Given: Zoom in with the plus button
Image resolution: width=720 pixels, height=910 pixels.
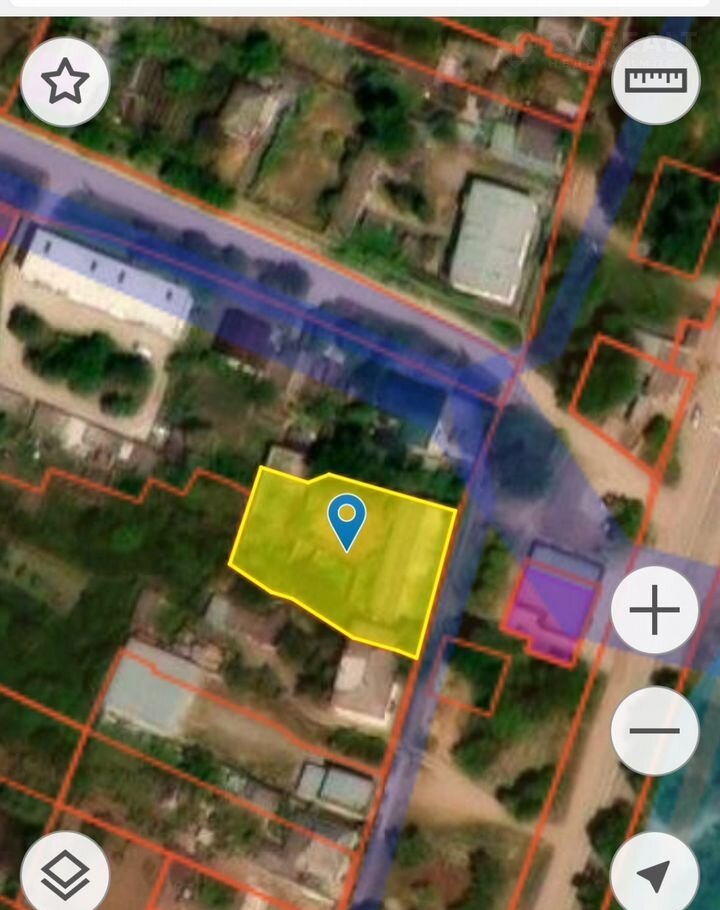Looking at the screenshot, I should click(x=655, y=610).
